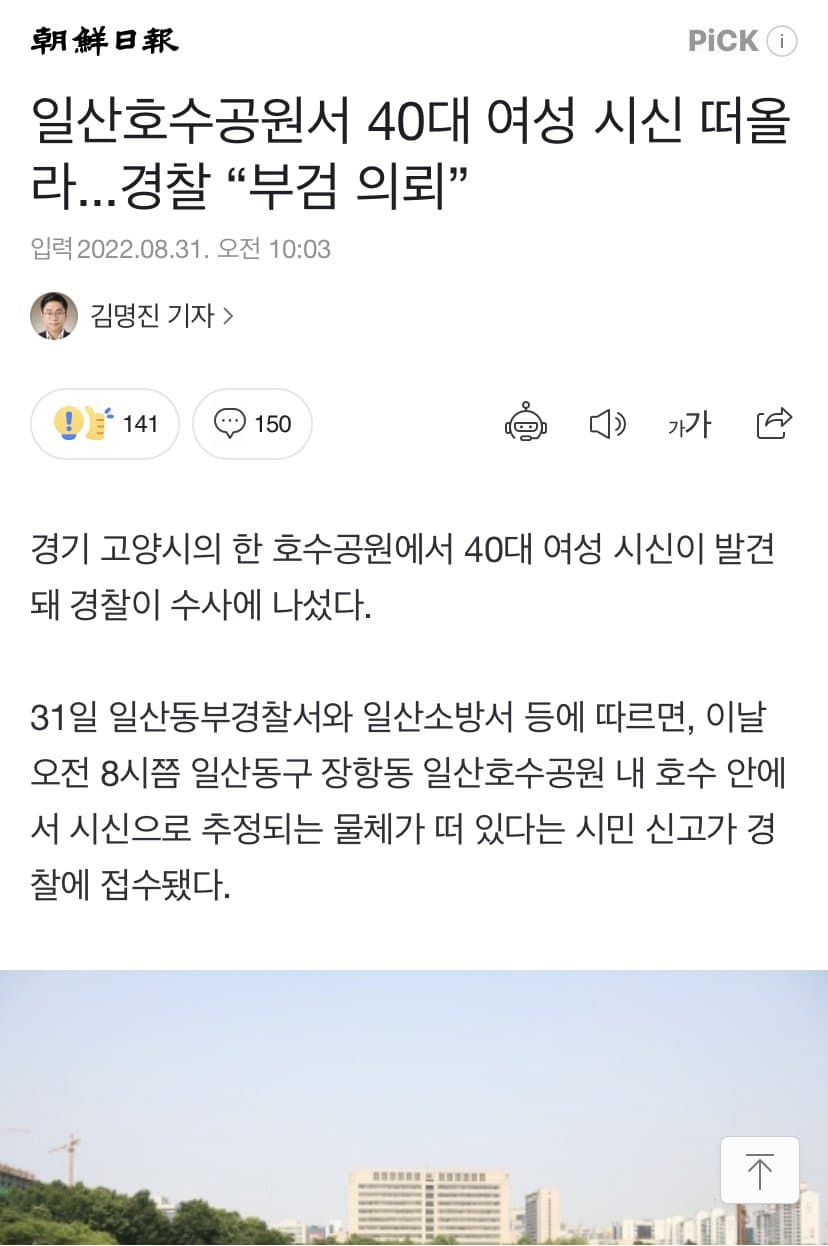
Task: Click the speaker icon to listen to article
Action: coord(608,424)
